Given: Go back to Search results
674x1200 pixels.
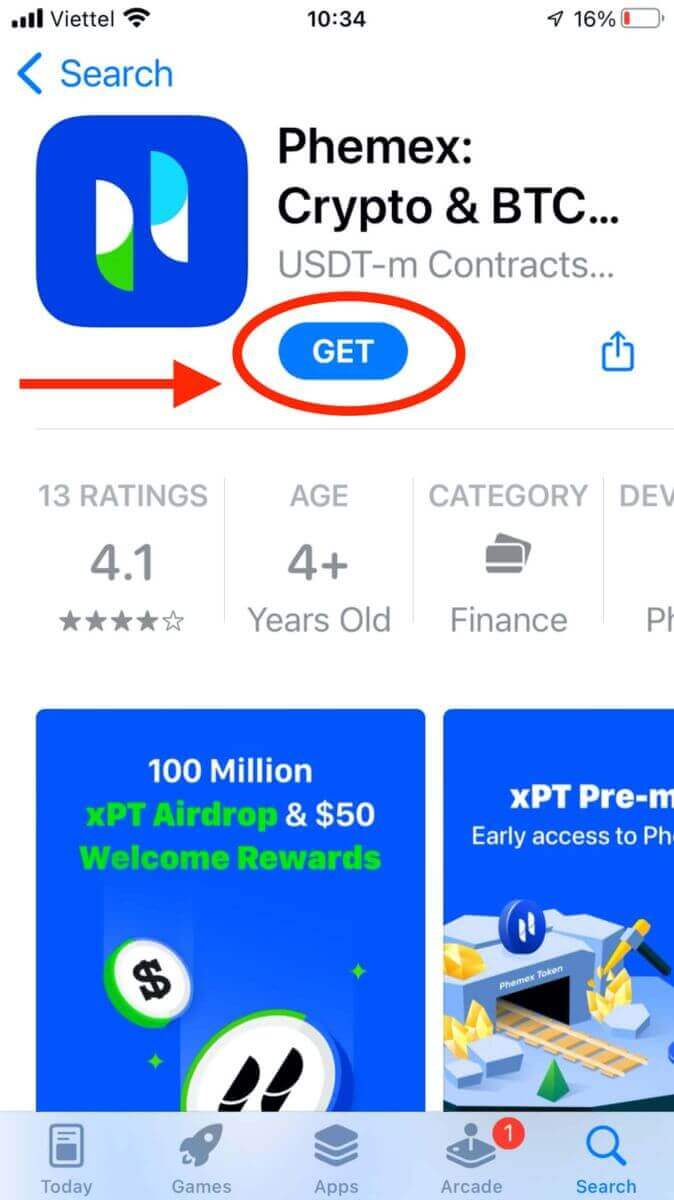Looking at the screenshot, I should (x=95, y=74).
